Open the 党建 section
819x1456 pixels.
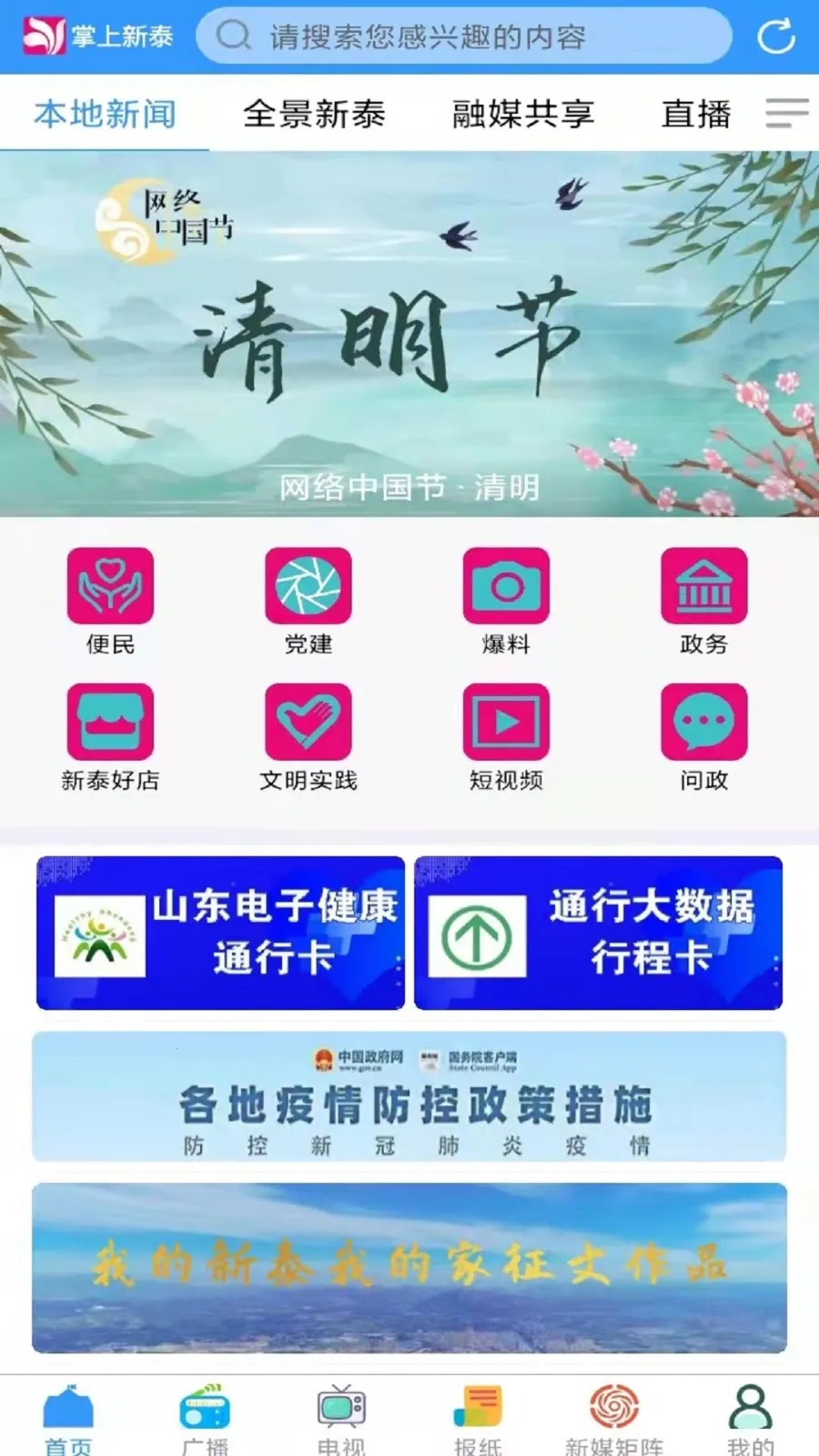pyautogui.click(x=308, y=587)
